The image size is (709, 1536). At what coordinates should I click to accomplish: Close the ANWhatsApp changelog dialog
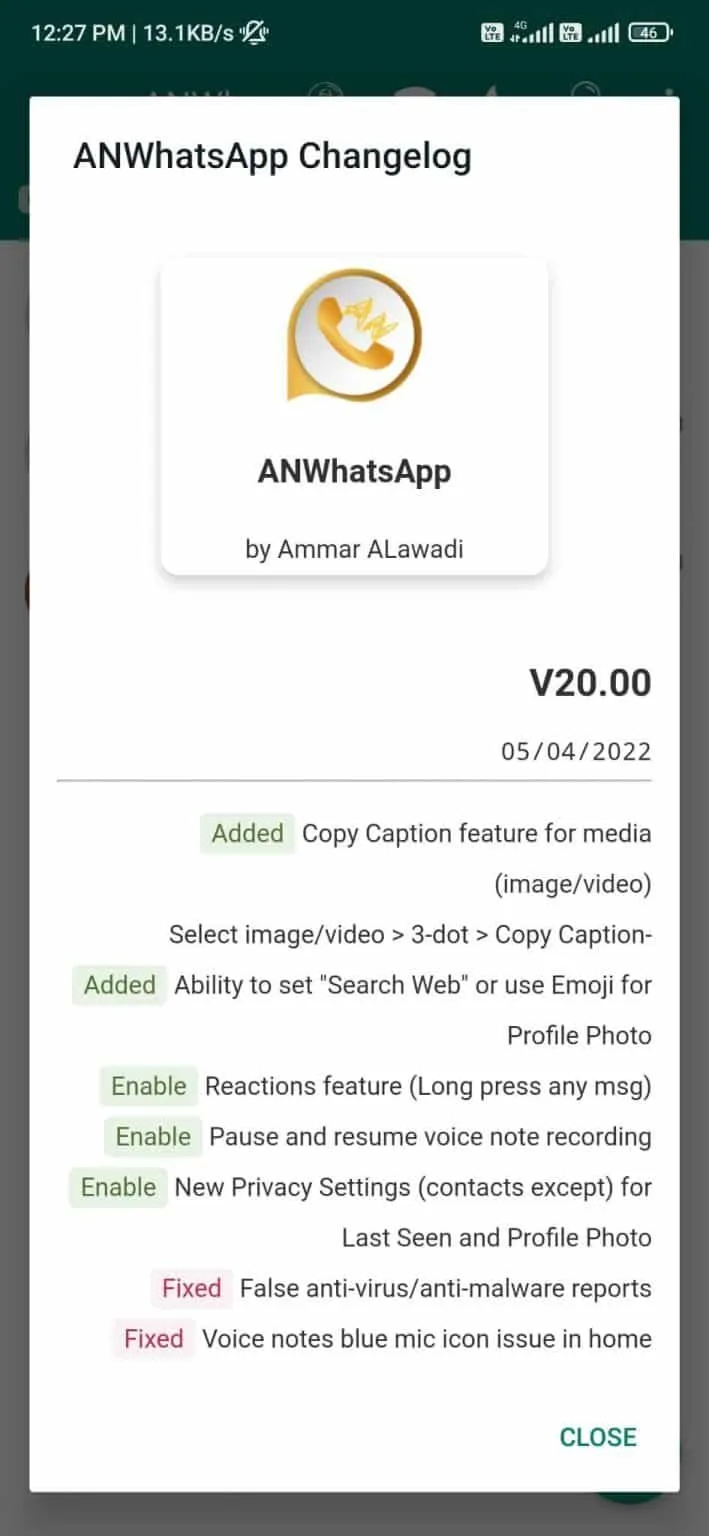coord(598,1437)
